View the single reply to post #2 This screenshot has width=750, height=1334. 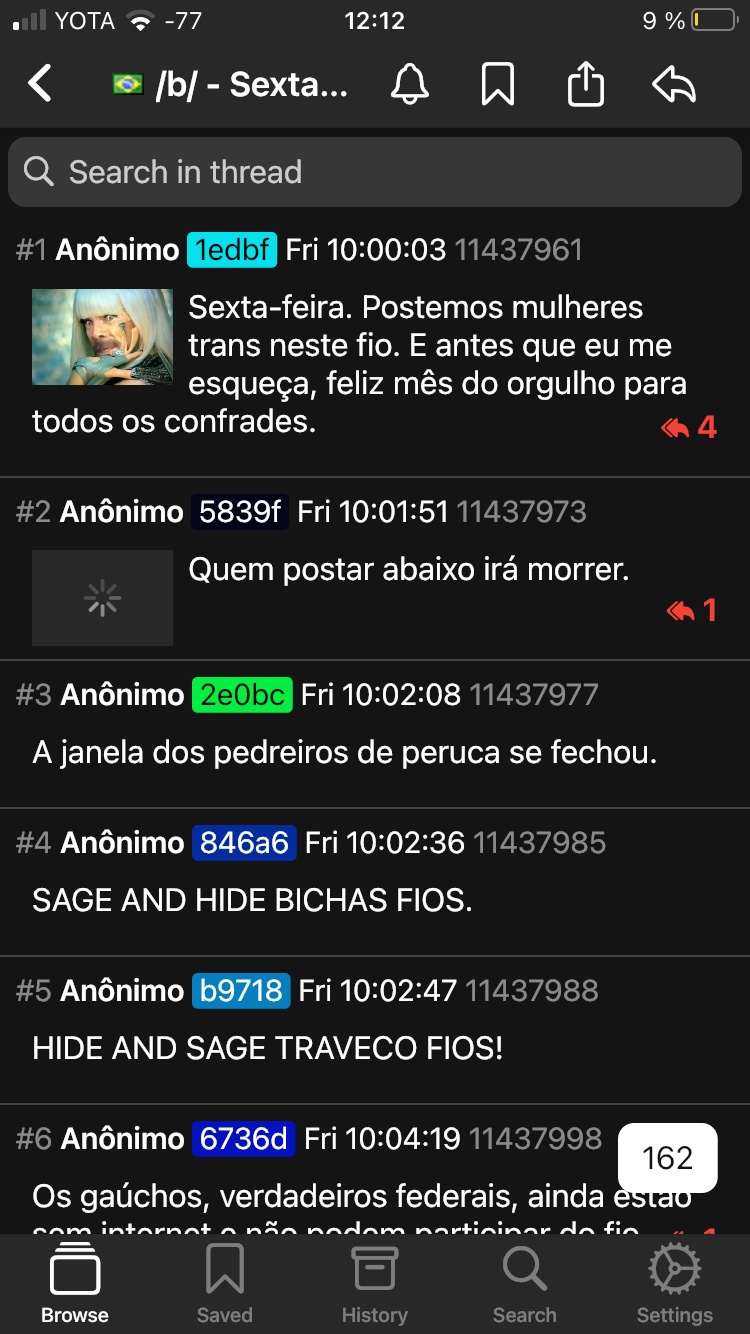click(692, 609)
